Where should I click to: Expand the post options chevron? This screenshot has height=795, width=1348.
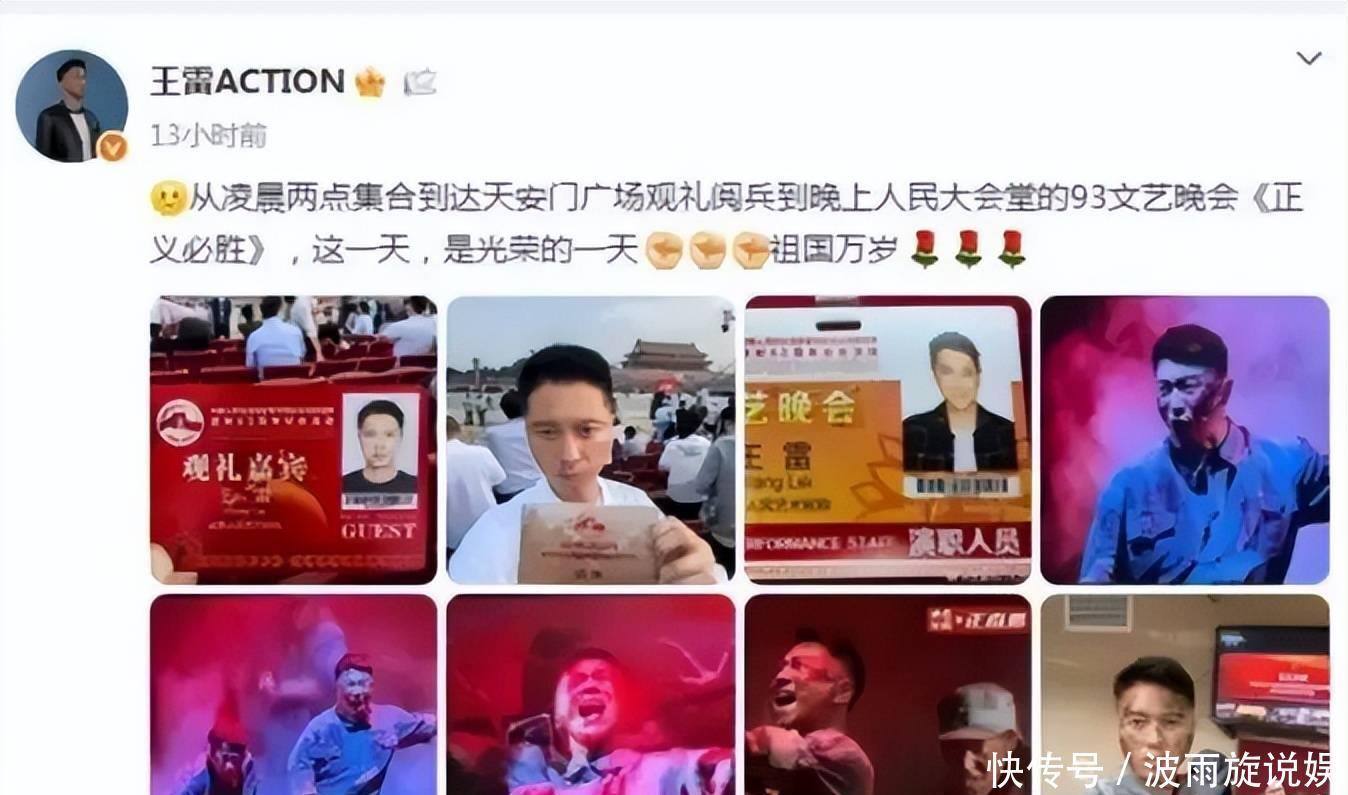pos(1308,59)
